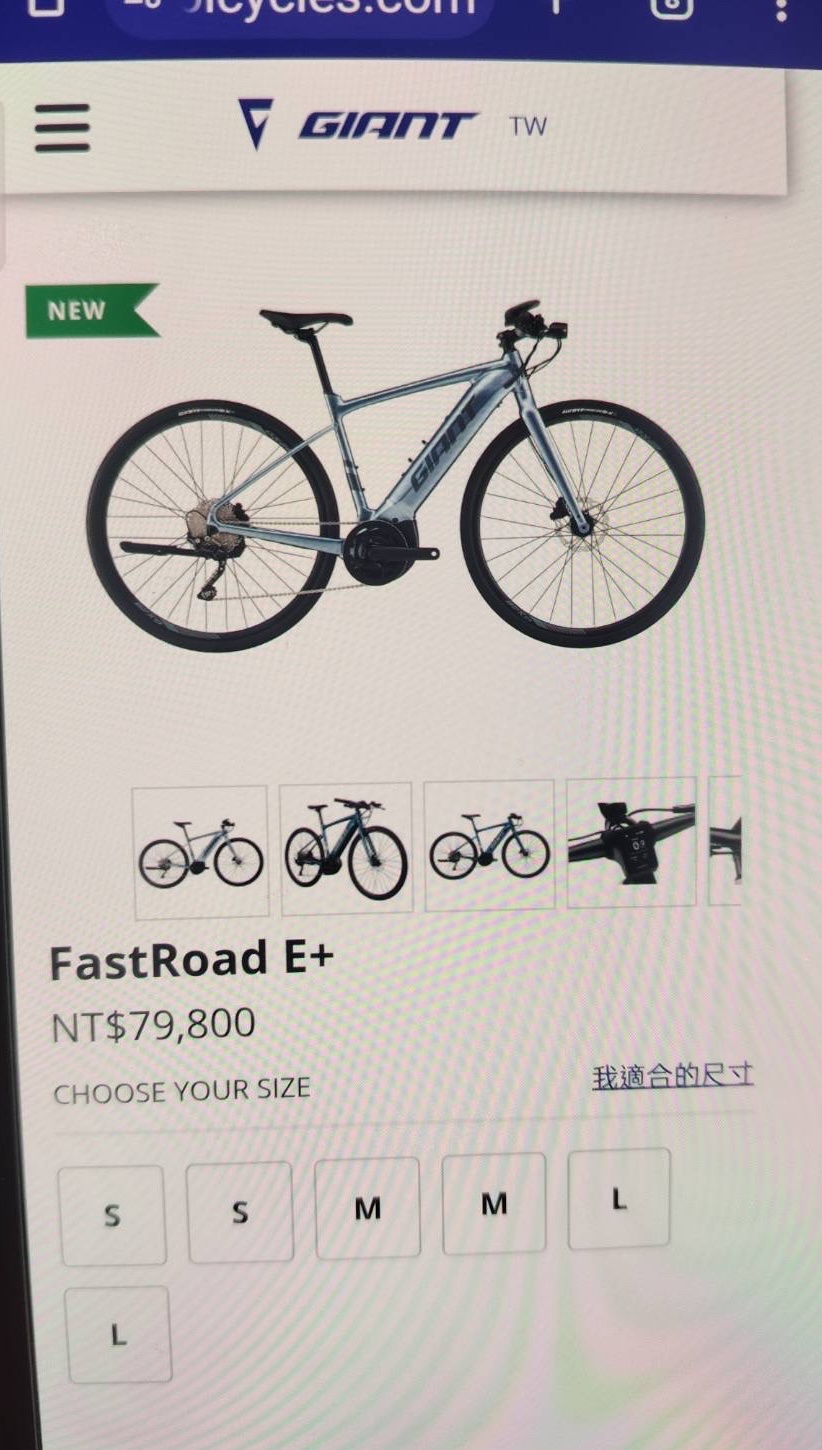This screenshot has width=822, height=1450.
Task: Open the hamburger navigation menu
Action: pos(62,128)
